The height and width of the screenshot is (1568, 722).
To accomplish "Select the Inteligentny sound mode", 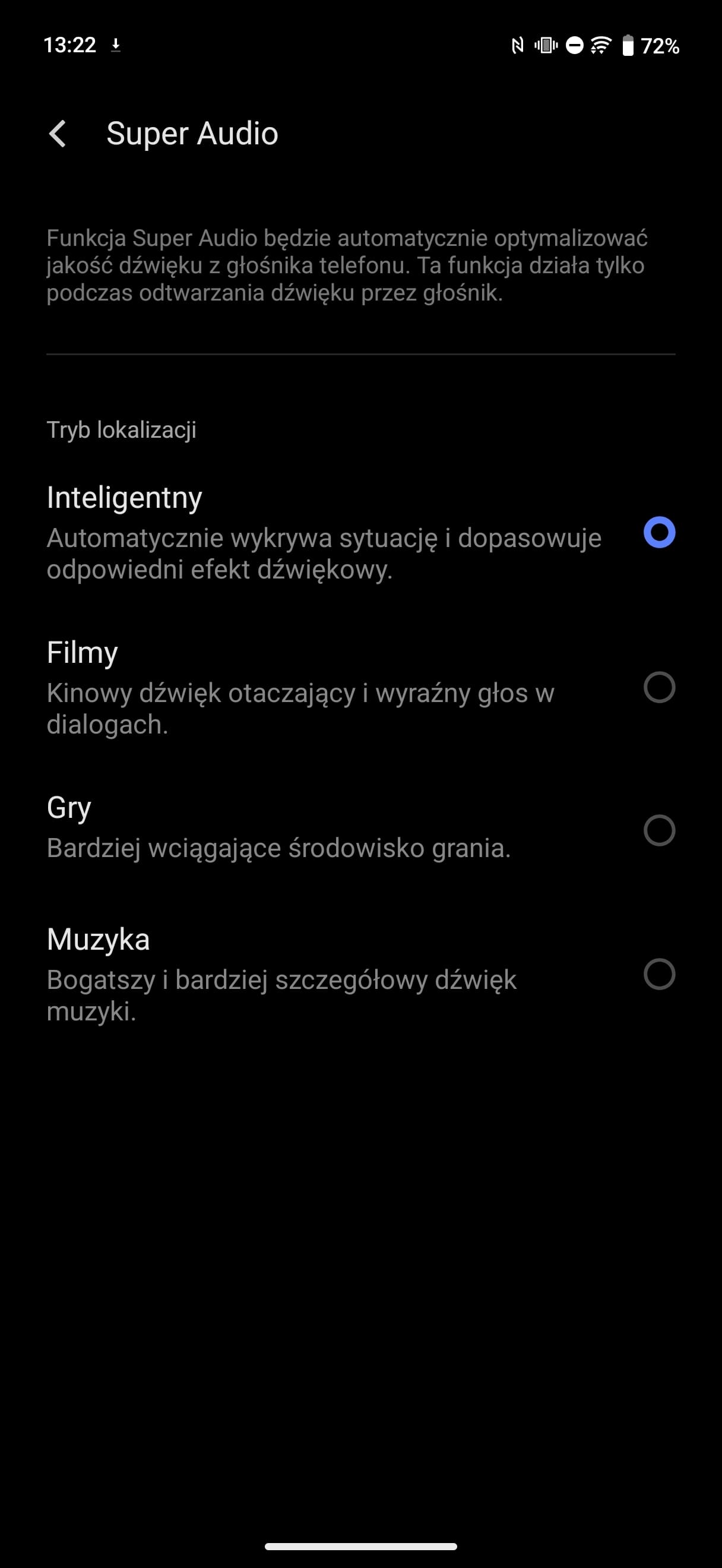I will click(x=360, y=533).
